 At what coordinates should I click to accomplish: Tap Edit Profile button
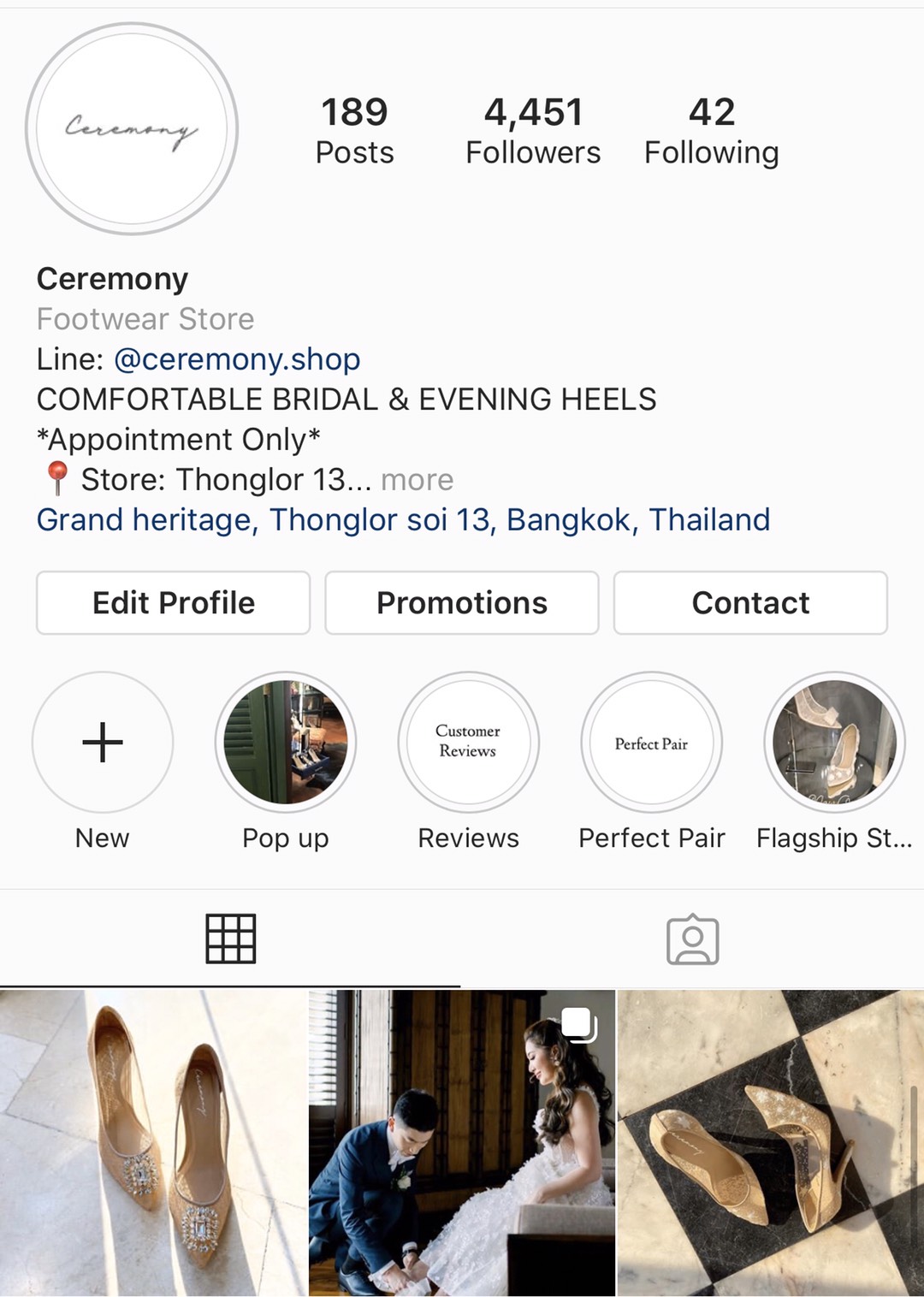pyautogui.click(x=173, y=603)
